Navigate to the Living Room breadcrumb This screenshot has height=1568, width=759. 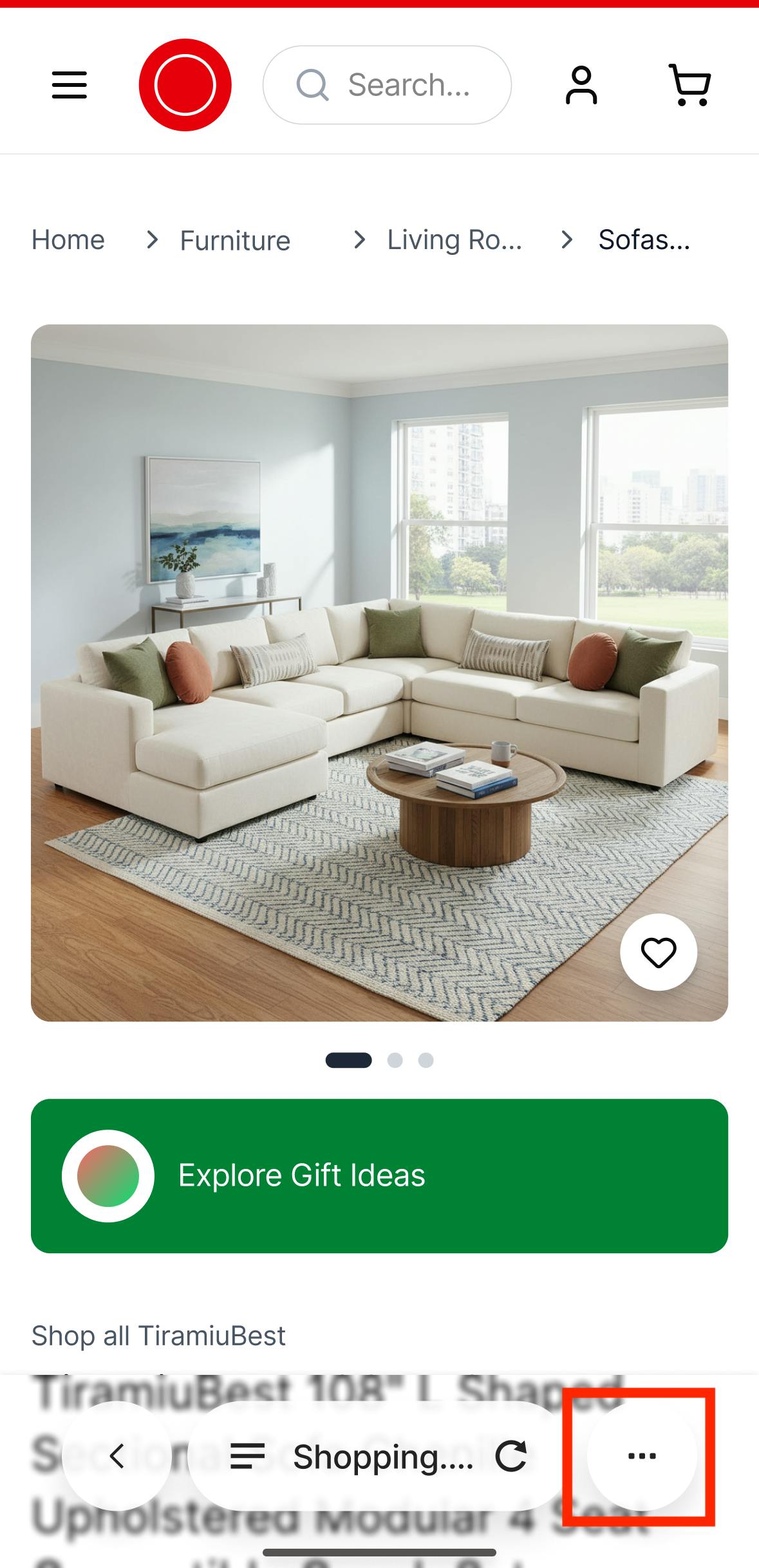(454, 240)
